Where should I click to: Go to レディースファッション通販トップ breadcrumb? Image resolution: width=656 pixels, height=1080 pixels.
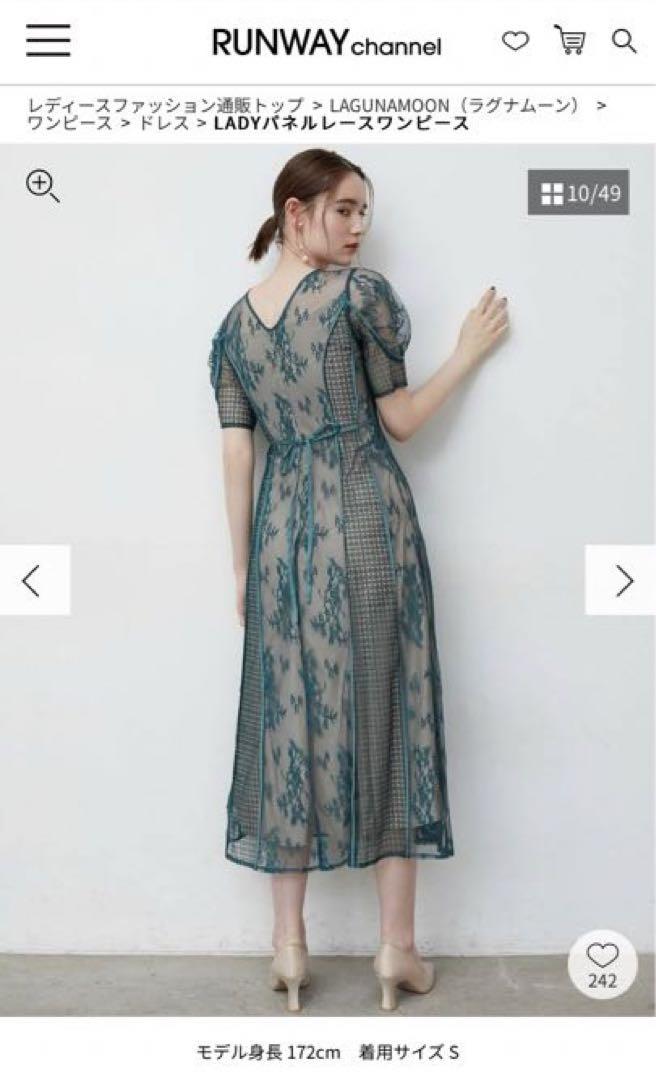click(166, 104)
